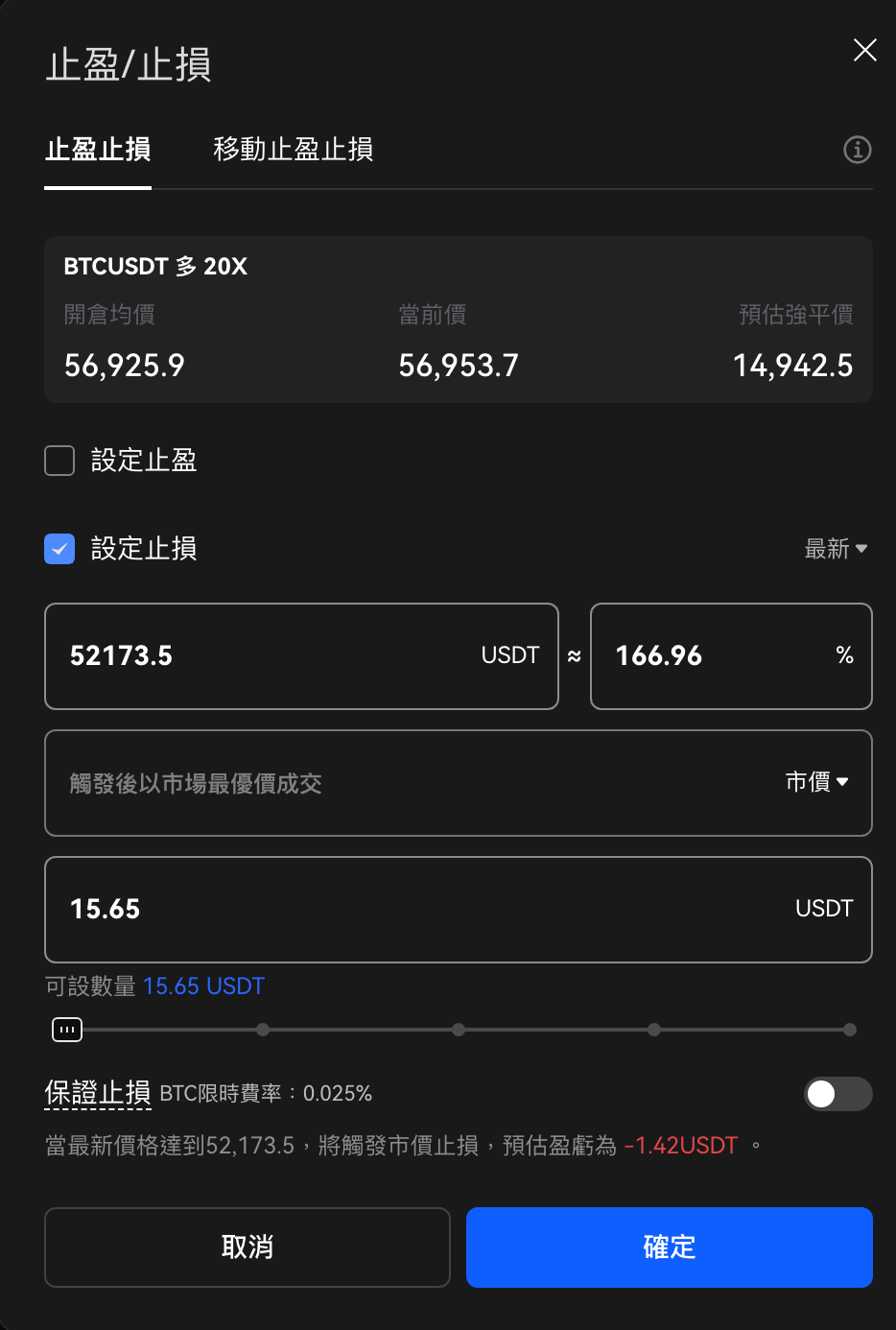Screen dimensions: 896x1330
Task: Uncheck the 設定止損 checkbox
Action: [59, 549]
